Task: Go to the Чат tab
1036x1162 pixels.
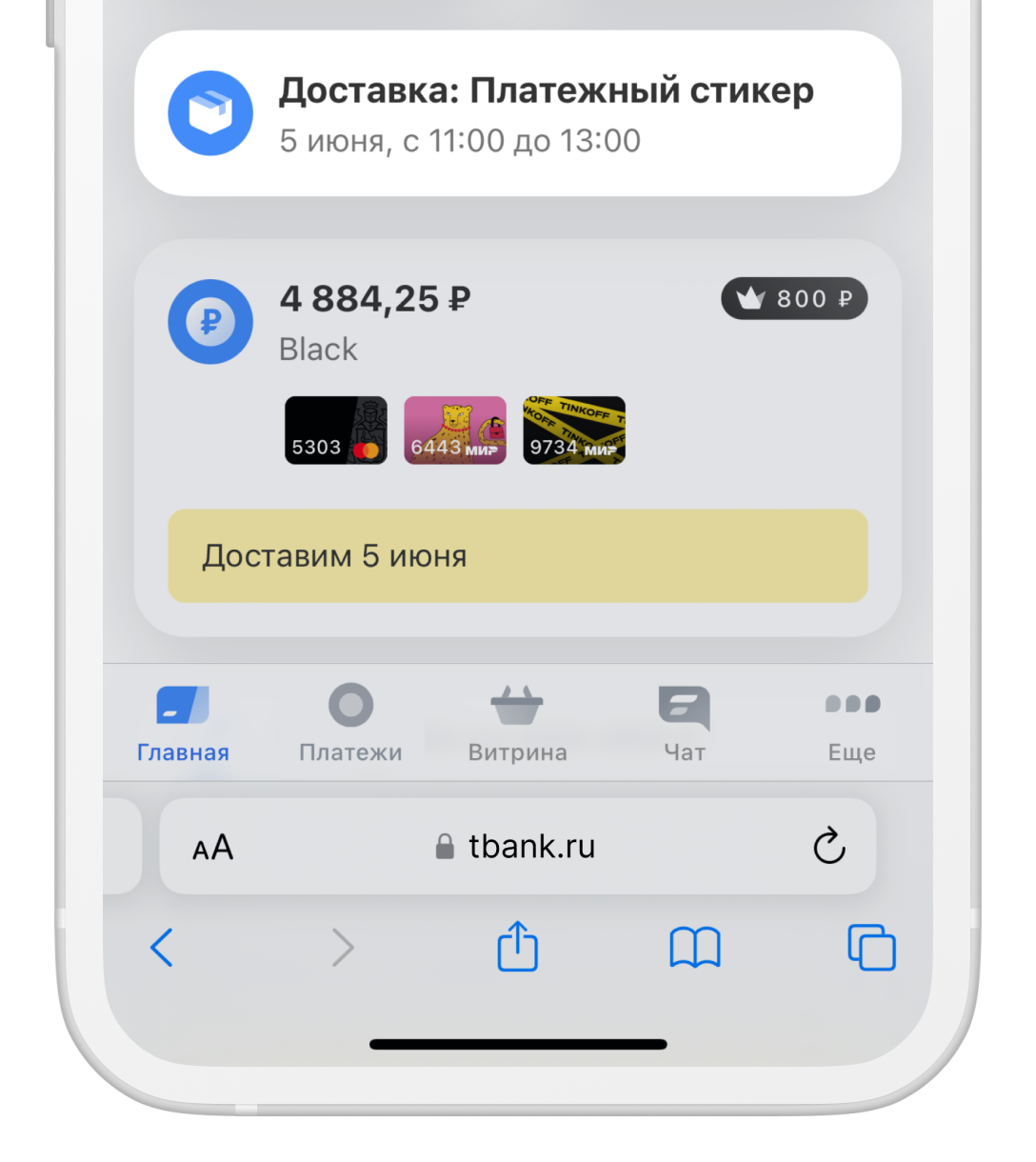Action: (x=684, y=724)
